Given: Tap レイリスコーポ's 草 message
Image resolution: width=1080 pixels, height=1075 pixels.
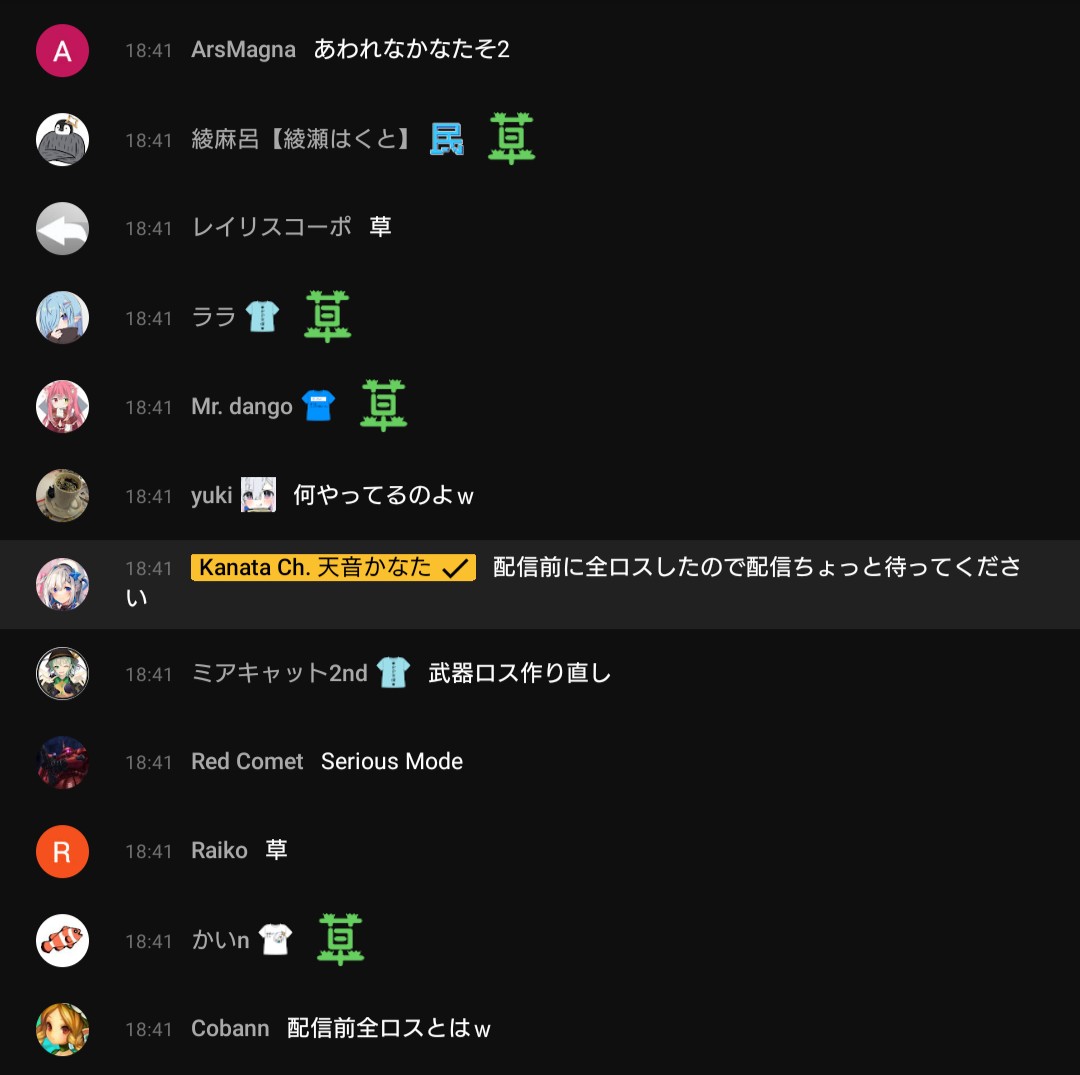Looking at the screenshot, I should point(380,228).
